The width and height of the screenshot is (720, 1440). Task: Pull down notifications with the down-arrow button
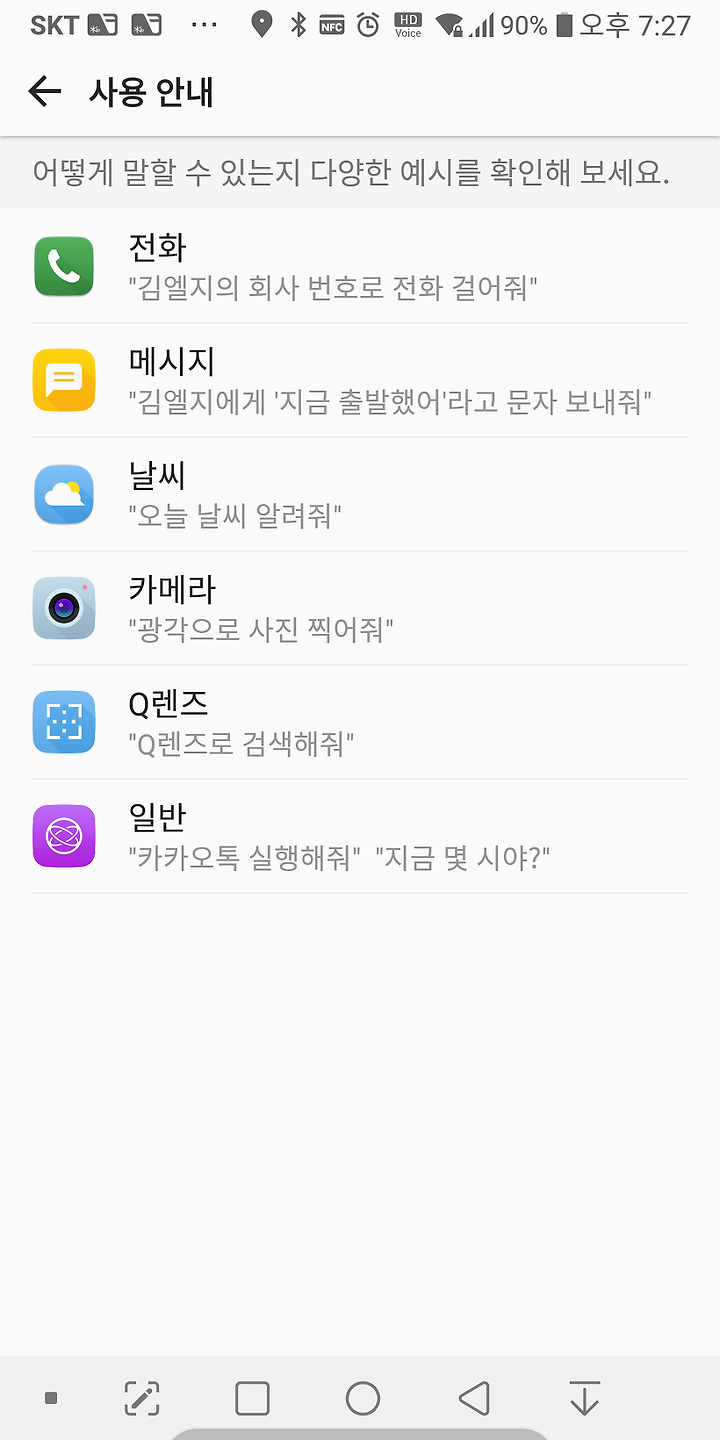pos(584,1398)
